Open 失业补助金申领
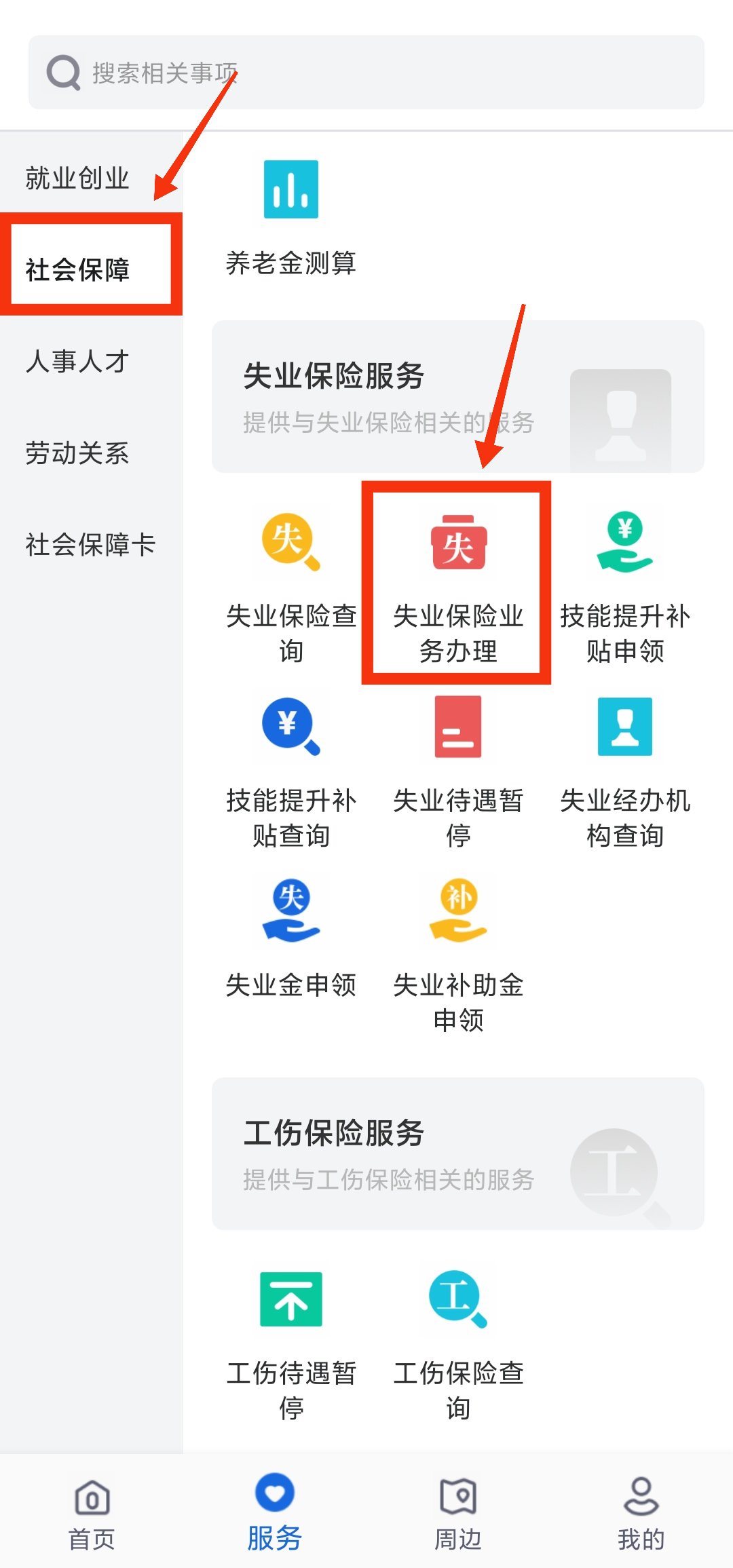Viewport: 733px width, 1568px height. pyautogui.click(x=458, y=950)
